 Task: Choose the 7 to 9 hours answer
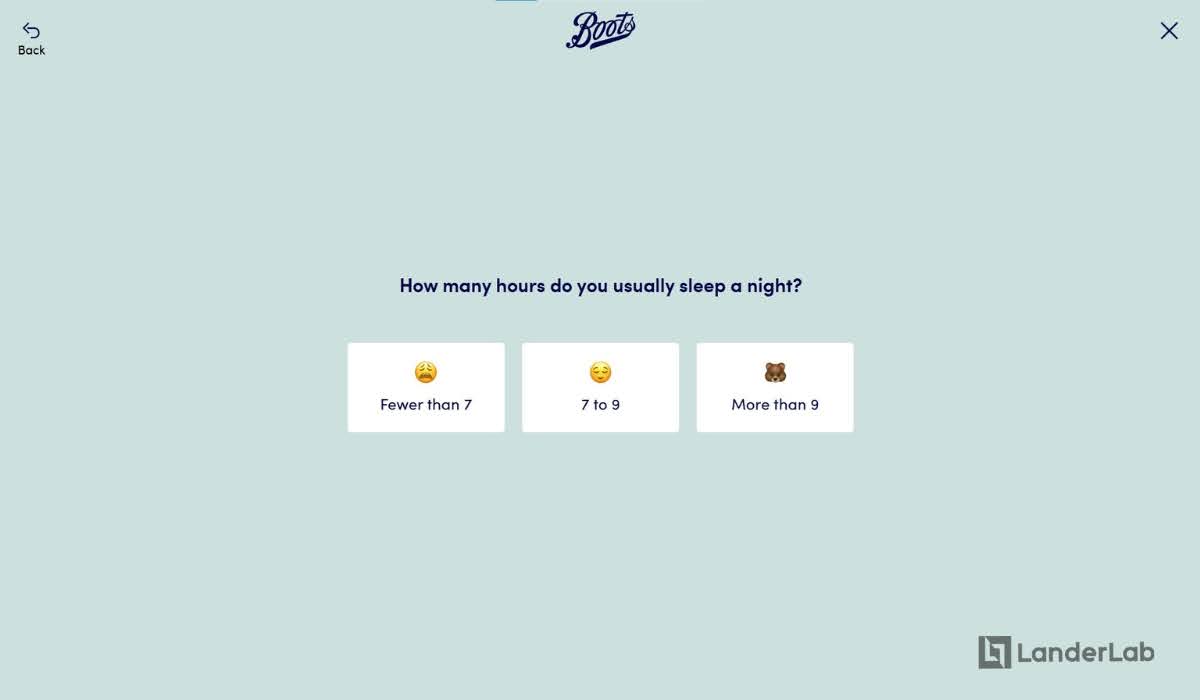click(600, 388)
